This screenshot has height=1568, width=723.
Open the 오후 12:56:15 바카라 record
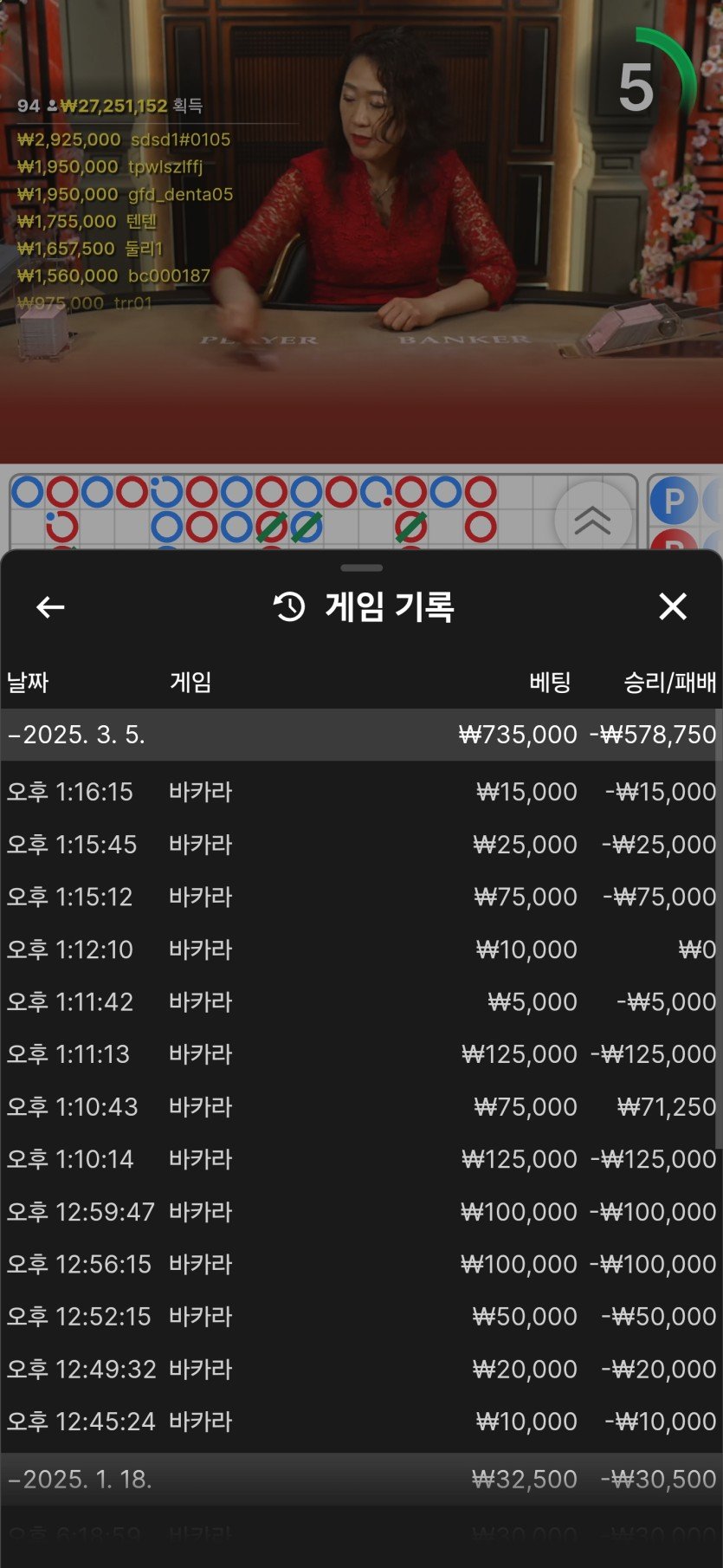pyautogui.click(x=361, y=1264)
